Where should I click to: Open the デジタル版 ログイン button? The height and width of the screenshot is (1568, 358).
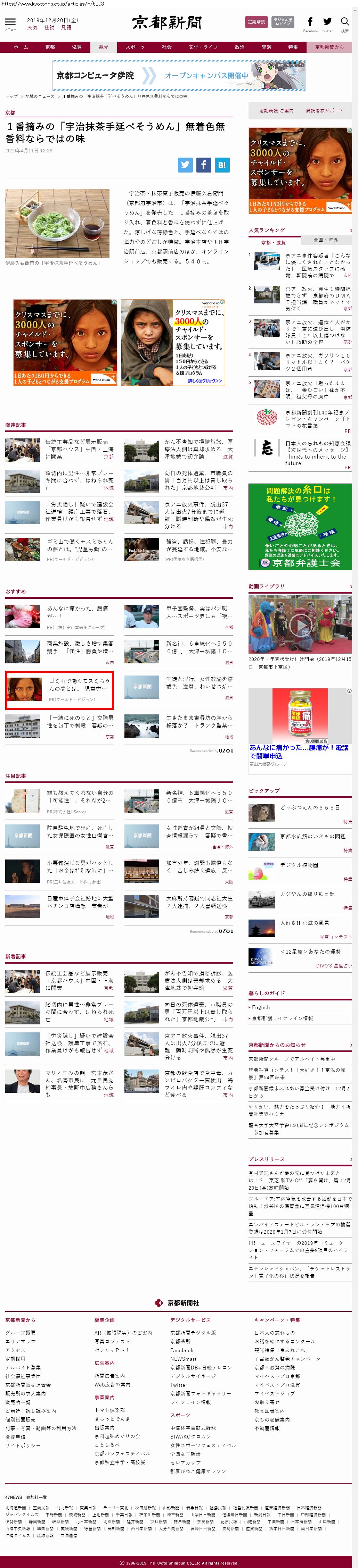[x=282, y=22]
